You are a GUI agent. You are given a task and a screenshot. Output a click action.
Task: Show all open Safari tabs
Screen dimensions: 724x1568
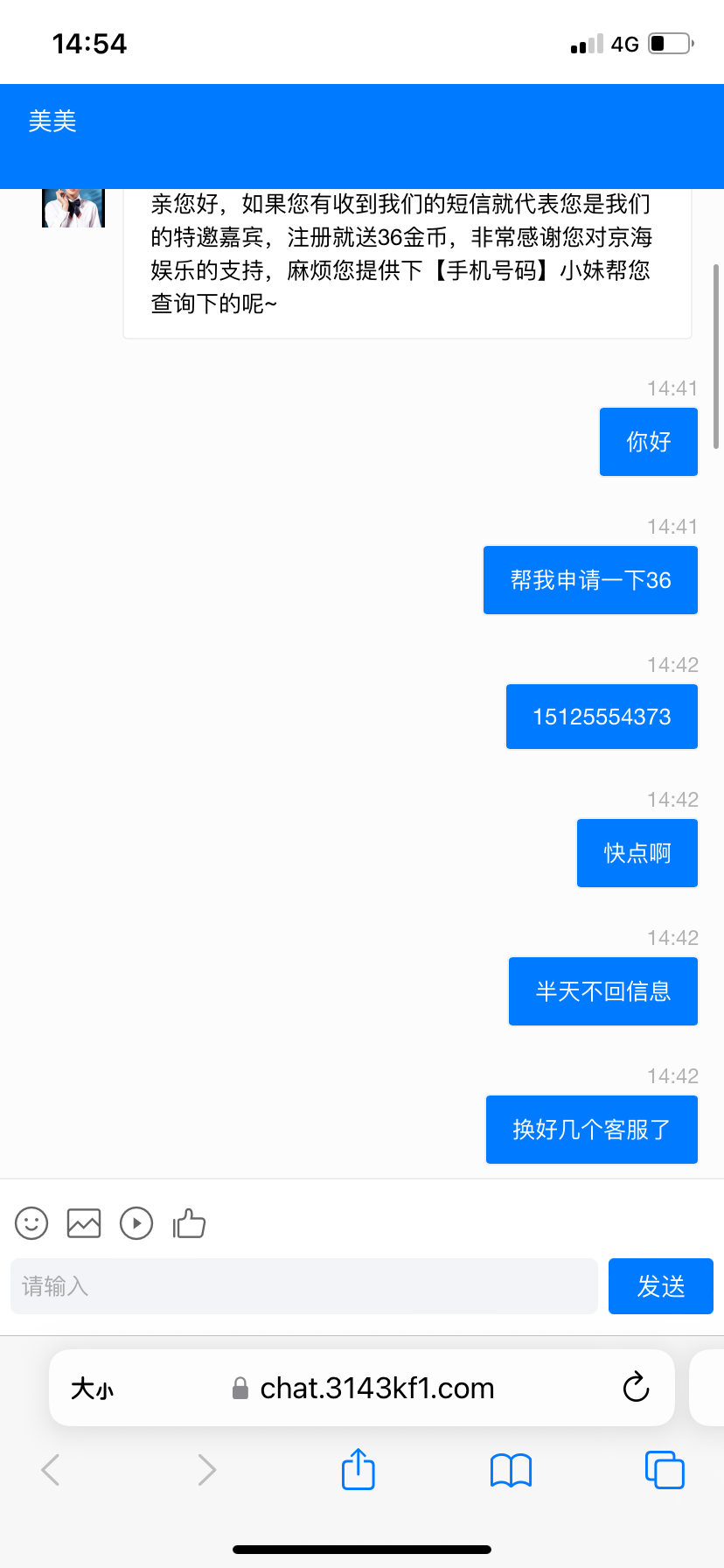pos(665,1470)
